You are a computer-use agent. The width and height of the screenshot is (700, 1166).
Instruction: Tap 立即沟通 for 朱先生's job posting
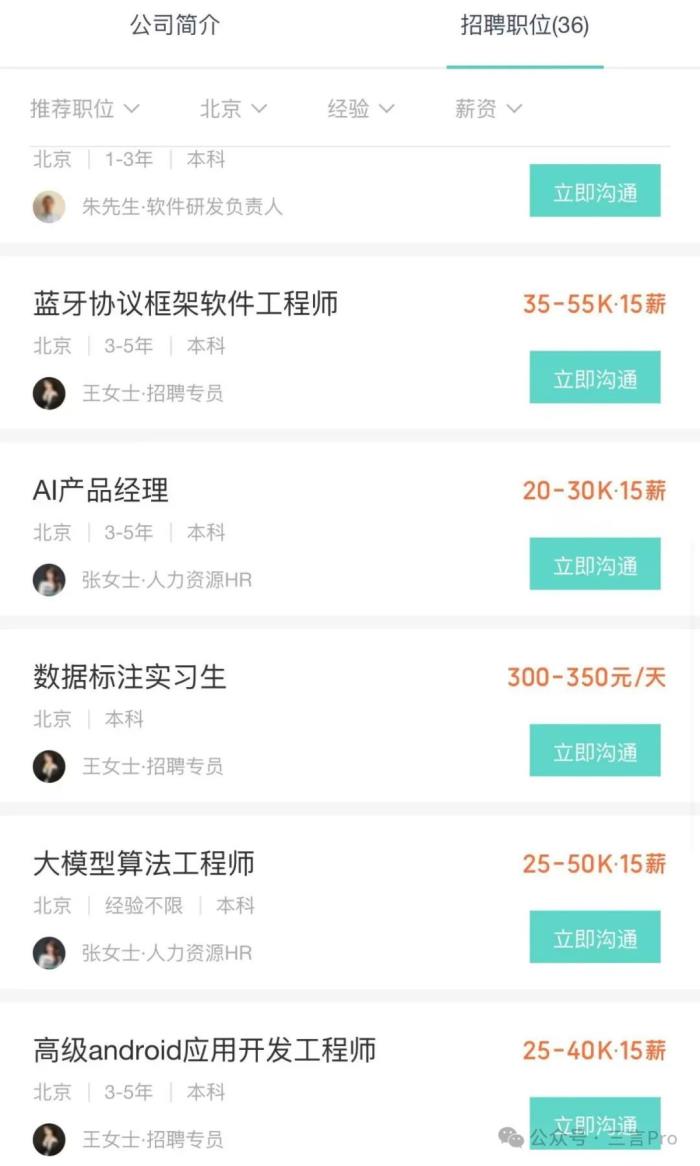click(x=595, y=191)
